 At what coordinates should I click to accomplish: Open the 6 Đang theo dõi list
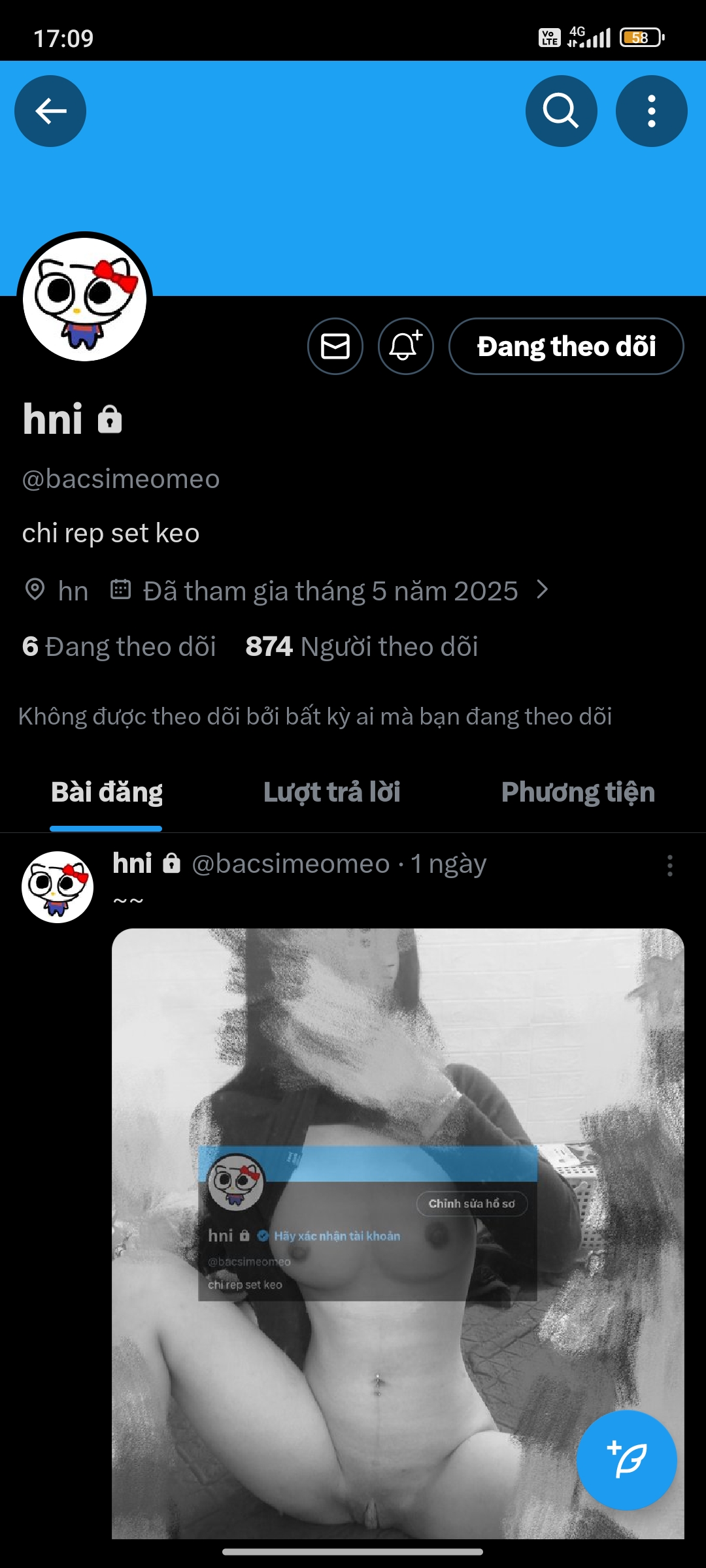[120, 646]
